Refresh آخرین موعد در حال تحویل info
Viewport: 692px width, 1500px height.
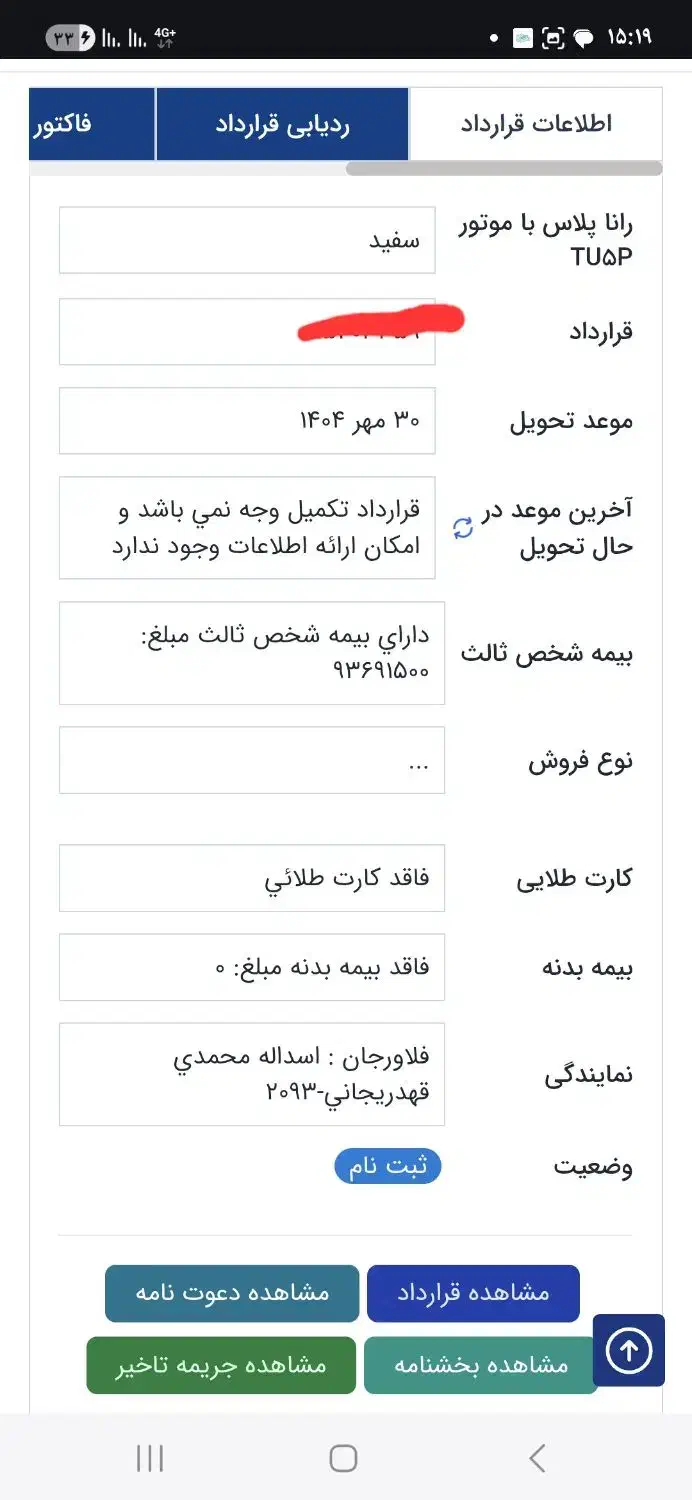pyautogui.click(x=462, y=528)
